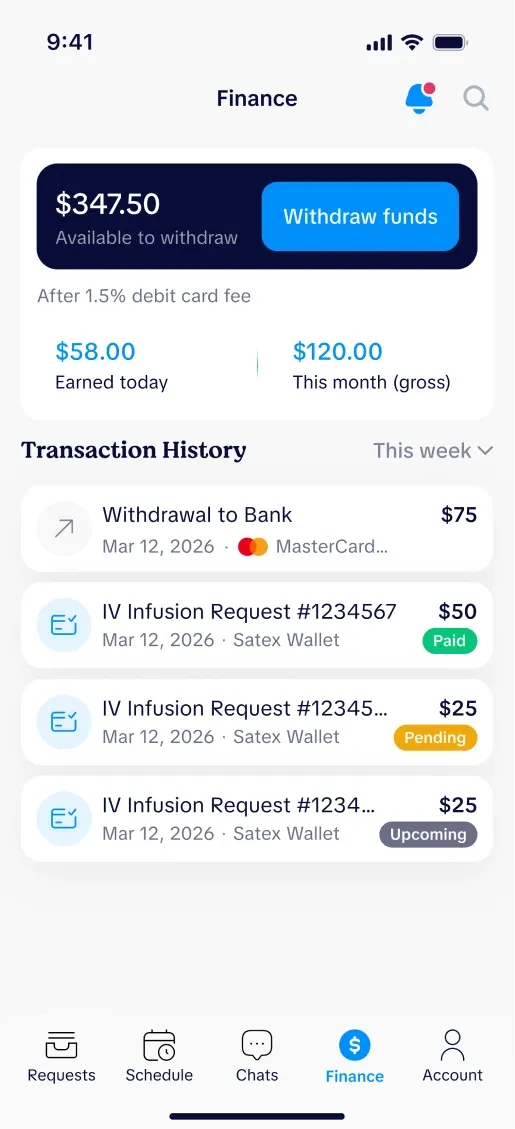This screenshot has height=1129, width=515.
Task: Tap the search magnifier icon
Action: pos(476,99)
